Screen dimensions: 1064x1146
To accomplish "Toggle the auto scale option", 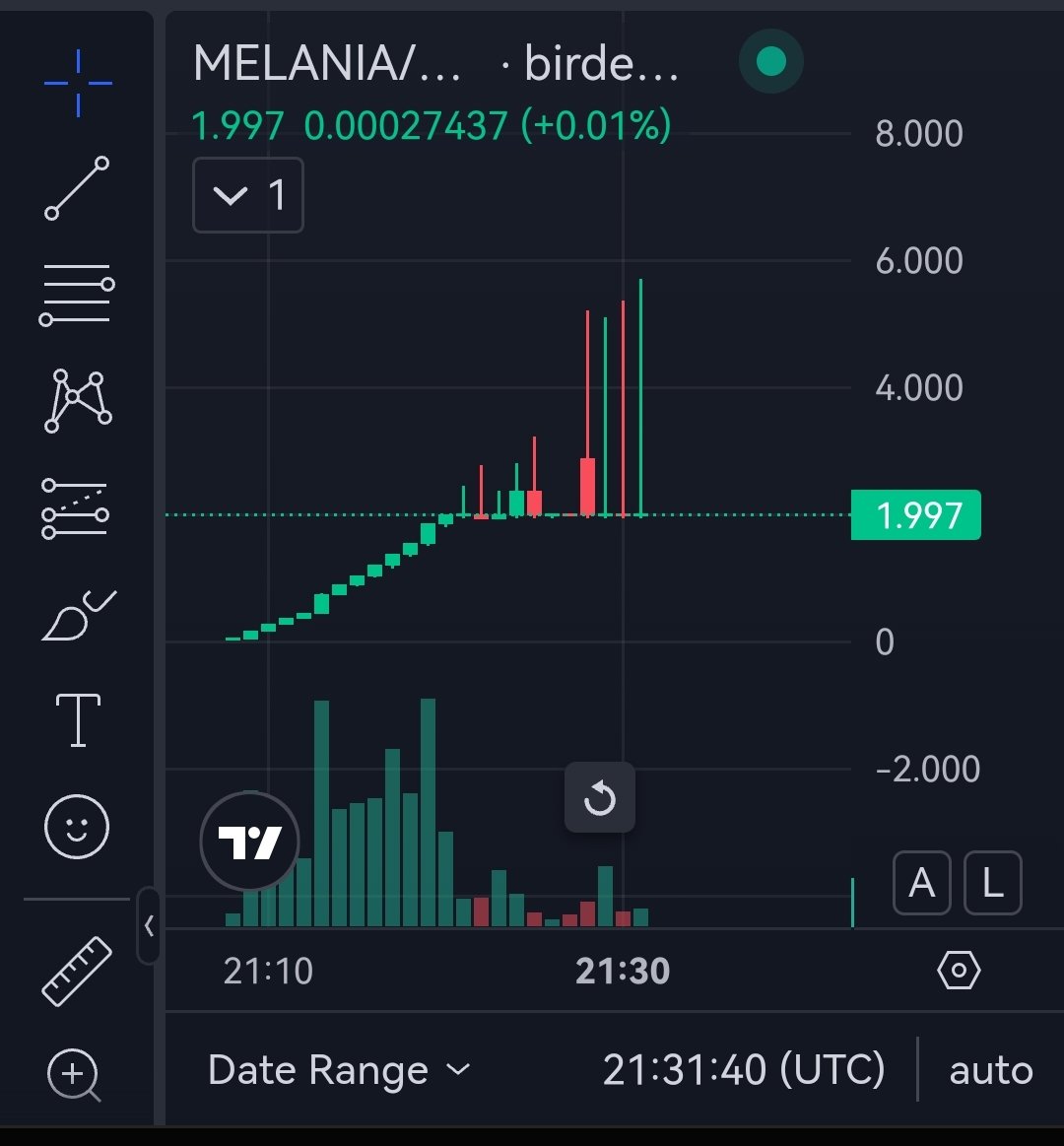I will 991,1071.
